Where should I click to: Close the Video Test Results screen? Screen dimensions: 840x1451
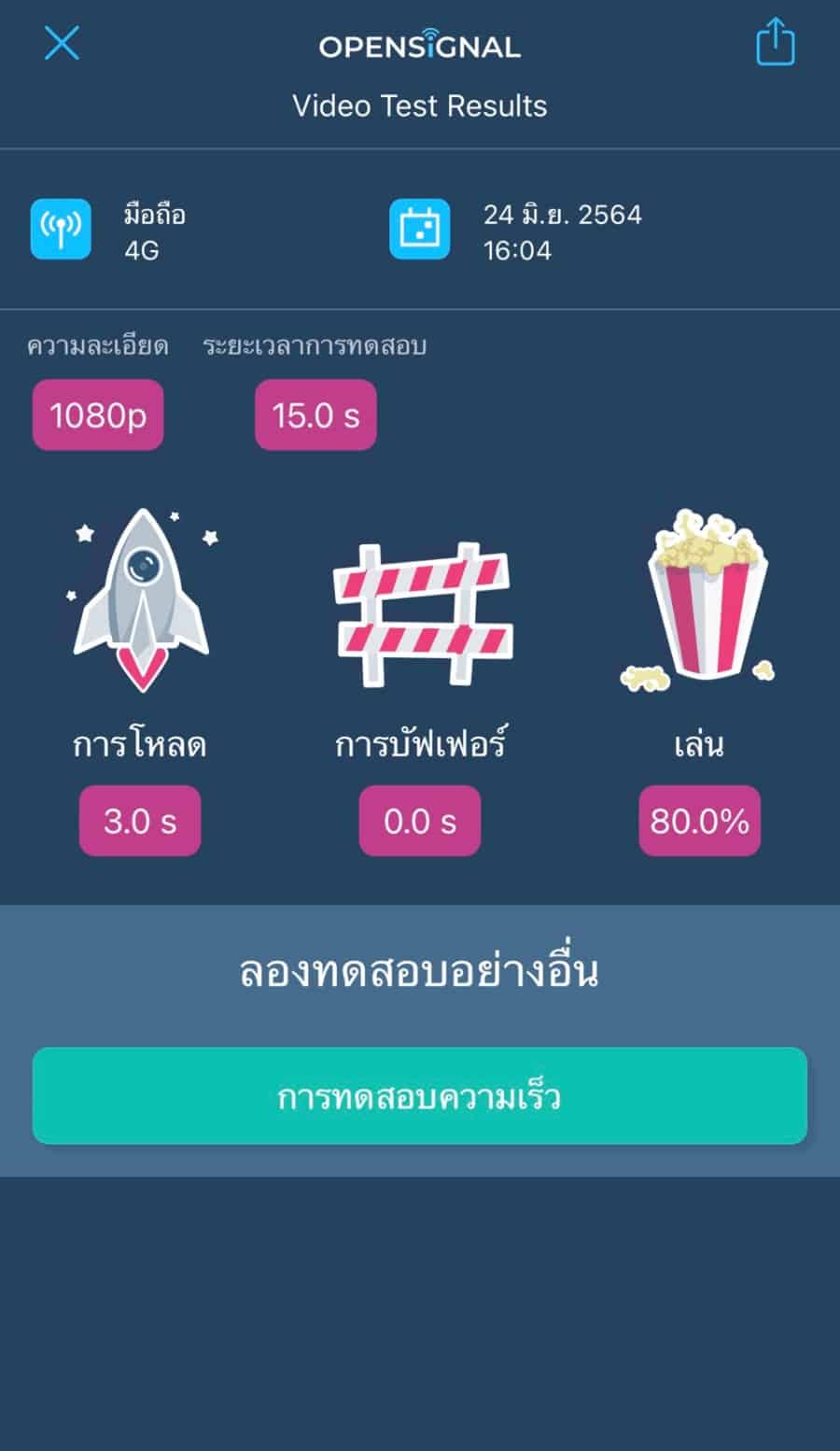62,44
